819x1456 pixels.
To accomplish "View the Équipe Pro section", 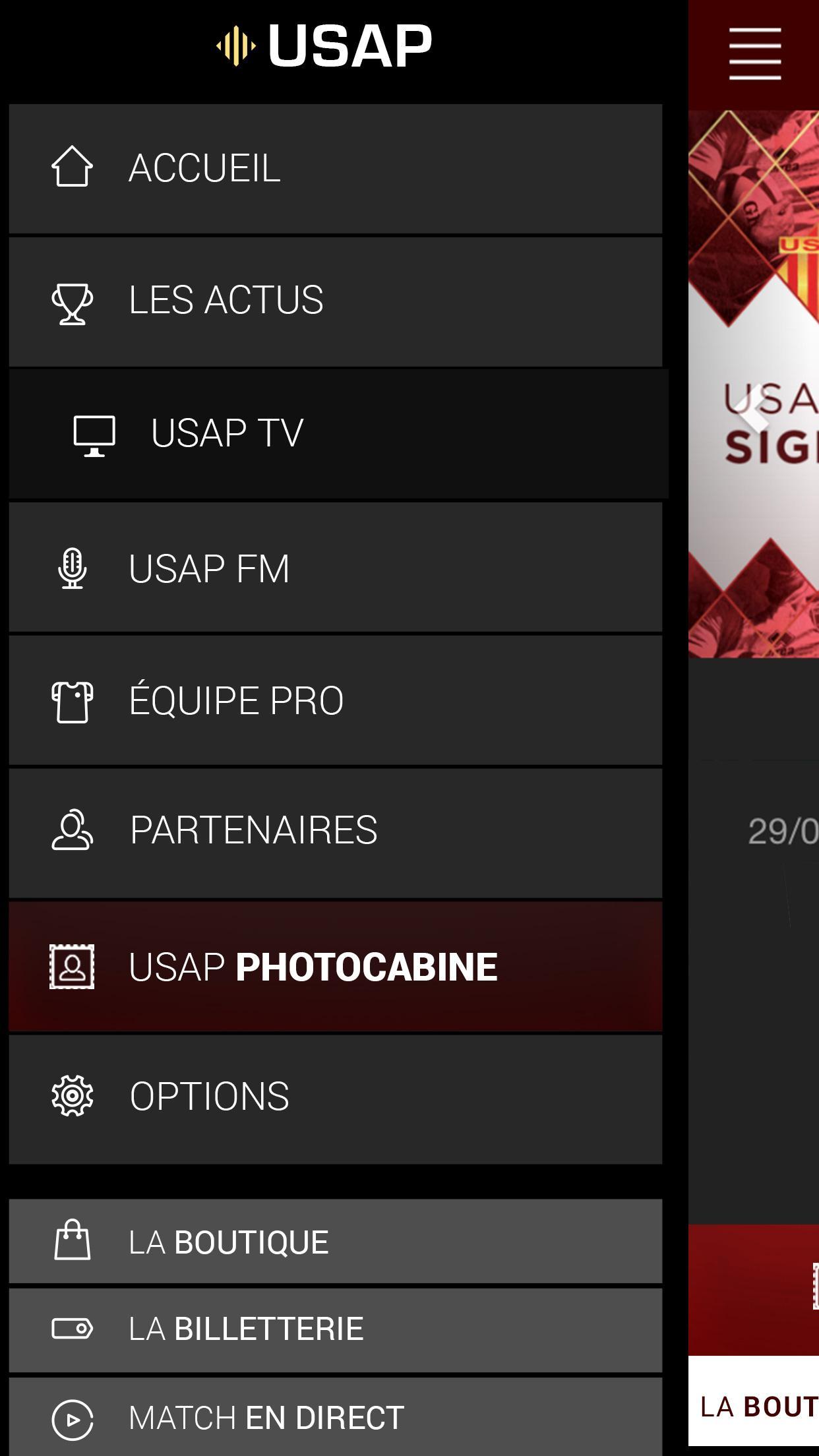I will click(x=335, y=700).
